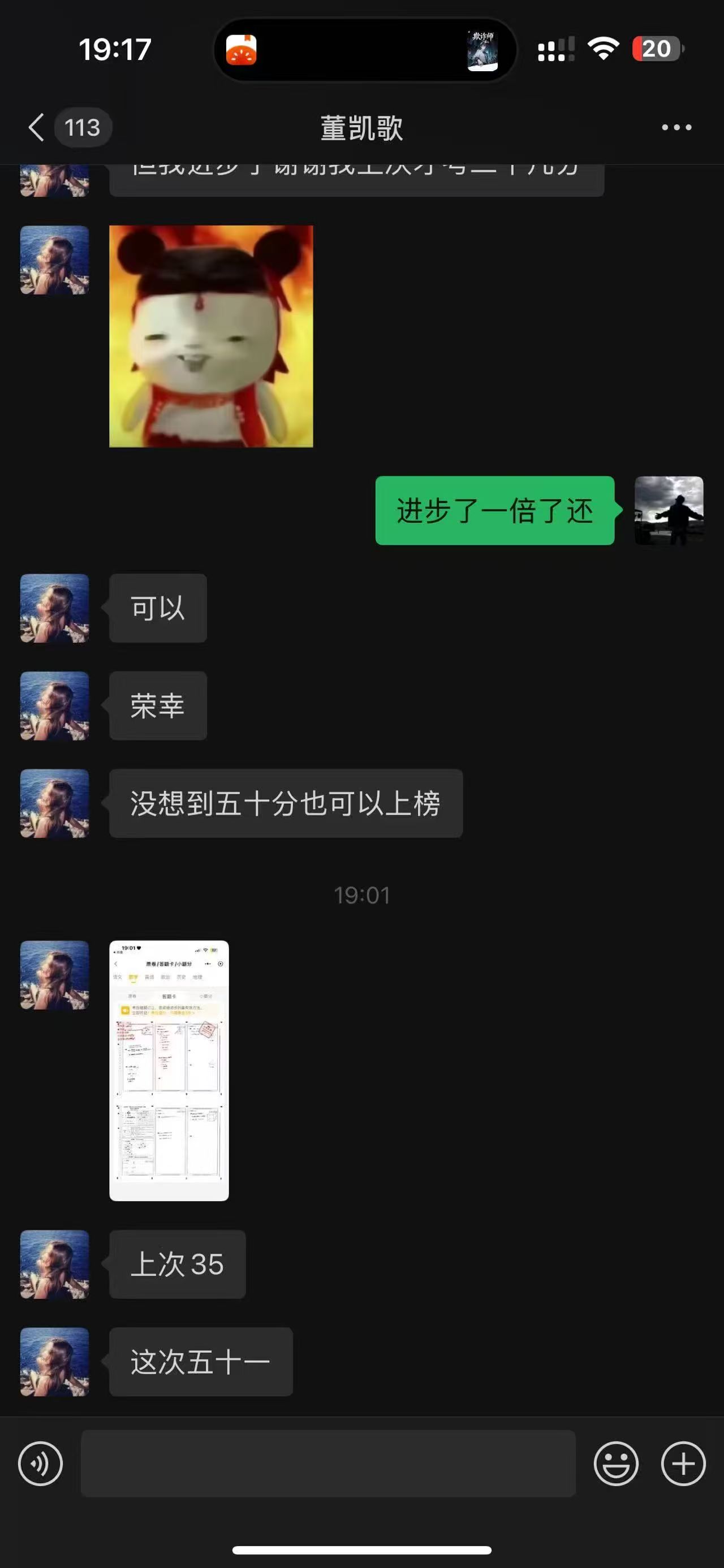Open the contact's avatar next to 荣幸

pyautogui.click(x=55, y=705)
